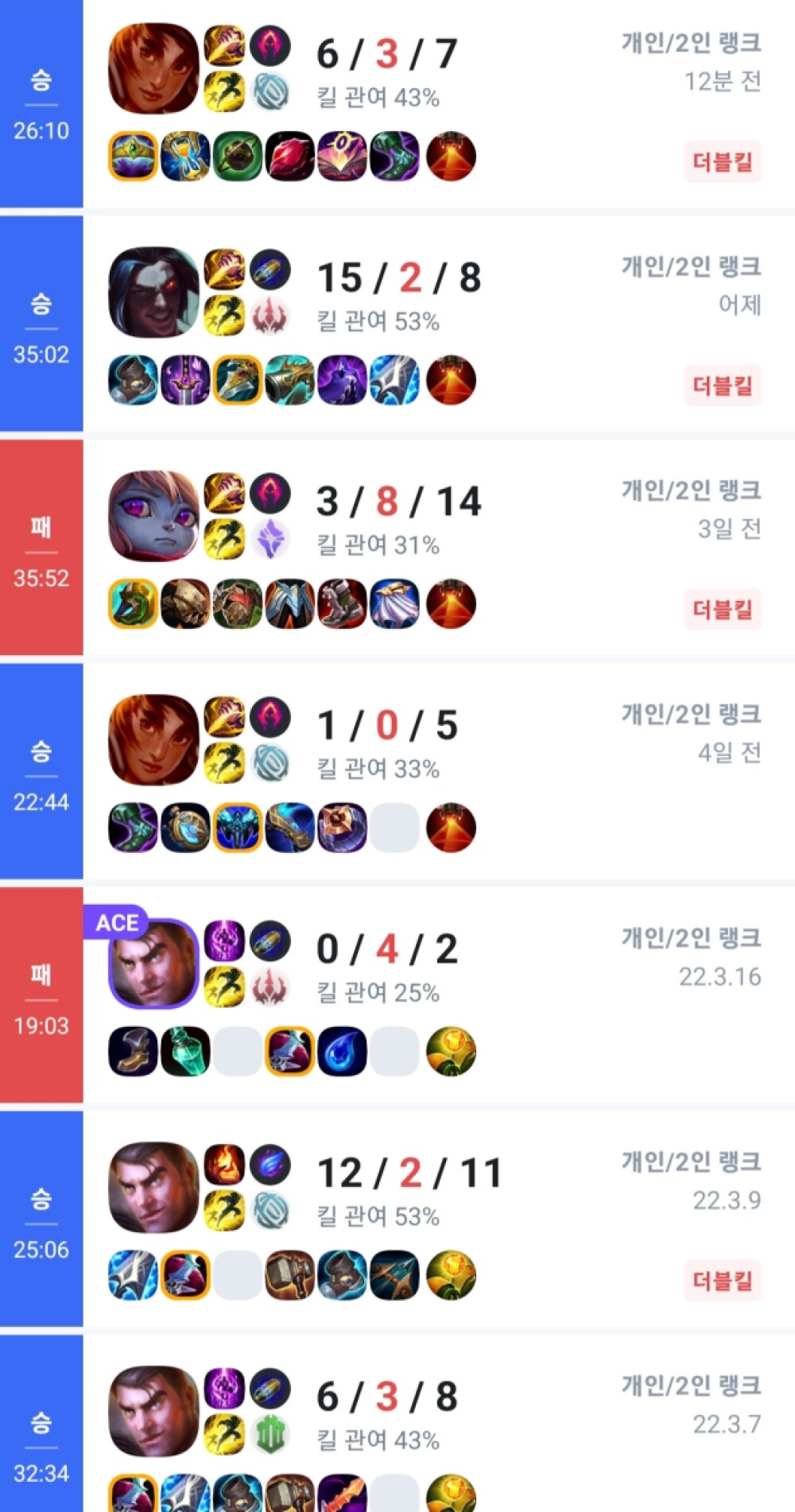Open the 6/3/7 win match from 12분 전
This screenshot has height=1512, width=795.
[541, 103]
